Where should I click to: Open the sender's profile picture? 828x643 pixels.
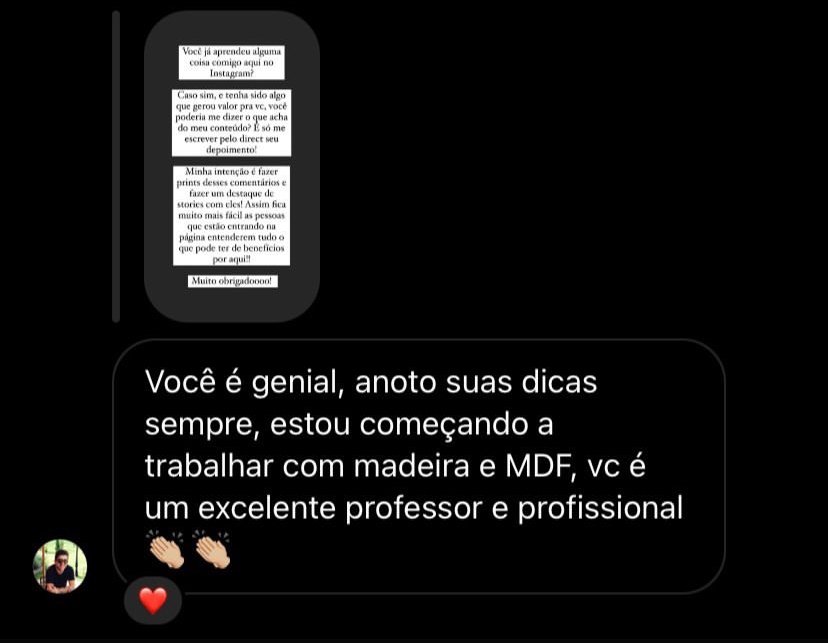pyautogui.click(x=60, y=567)
